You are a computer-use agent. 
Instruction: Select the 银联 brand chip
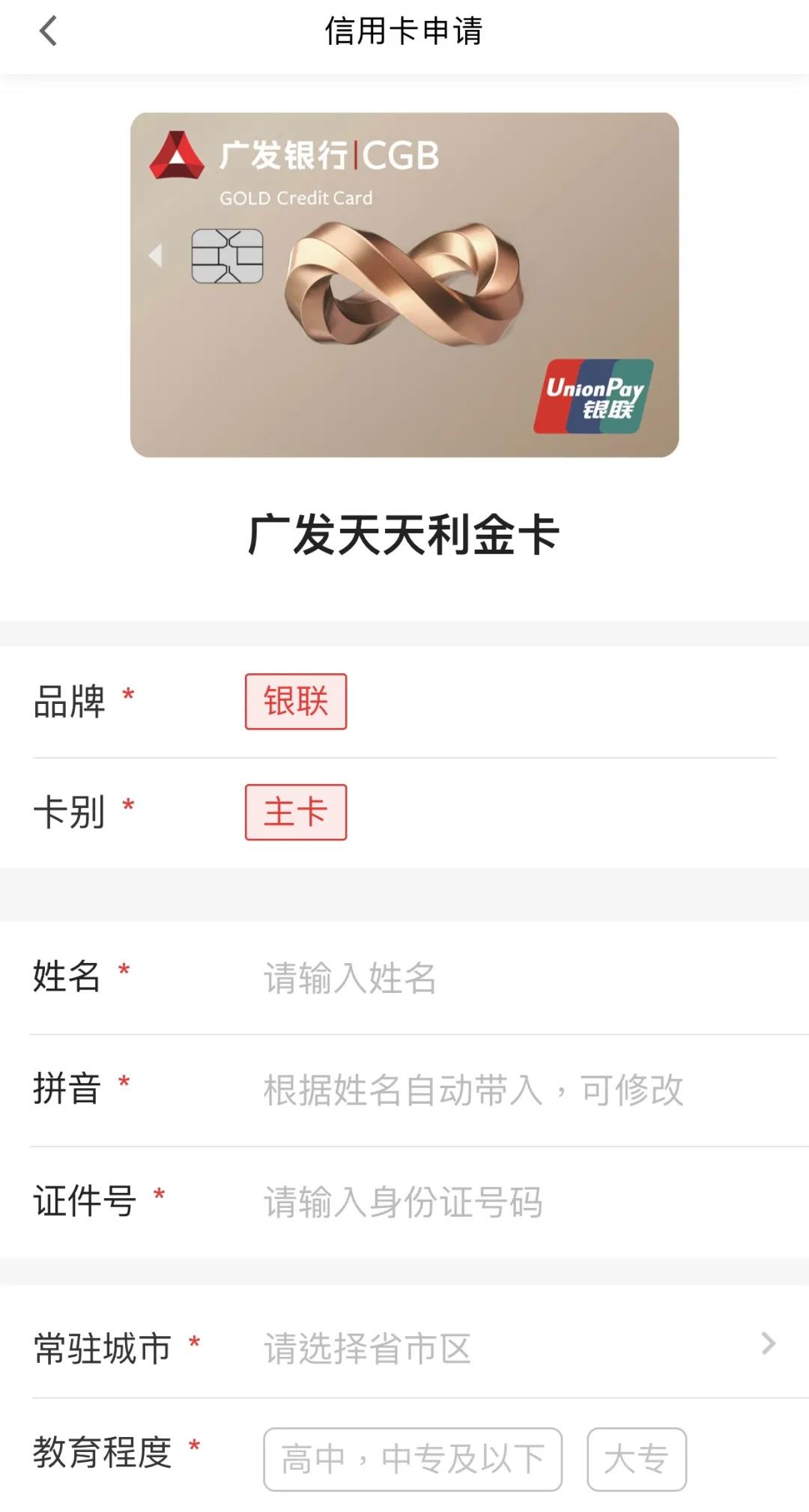coord(295,702)
